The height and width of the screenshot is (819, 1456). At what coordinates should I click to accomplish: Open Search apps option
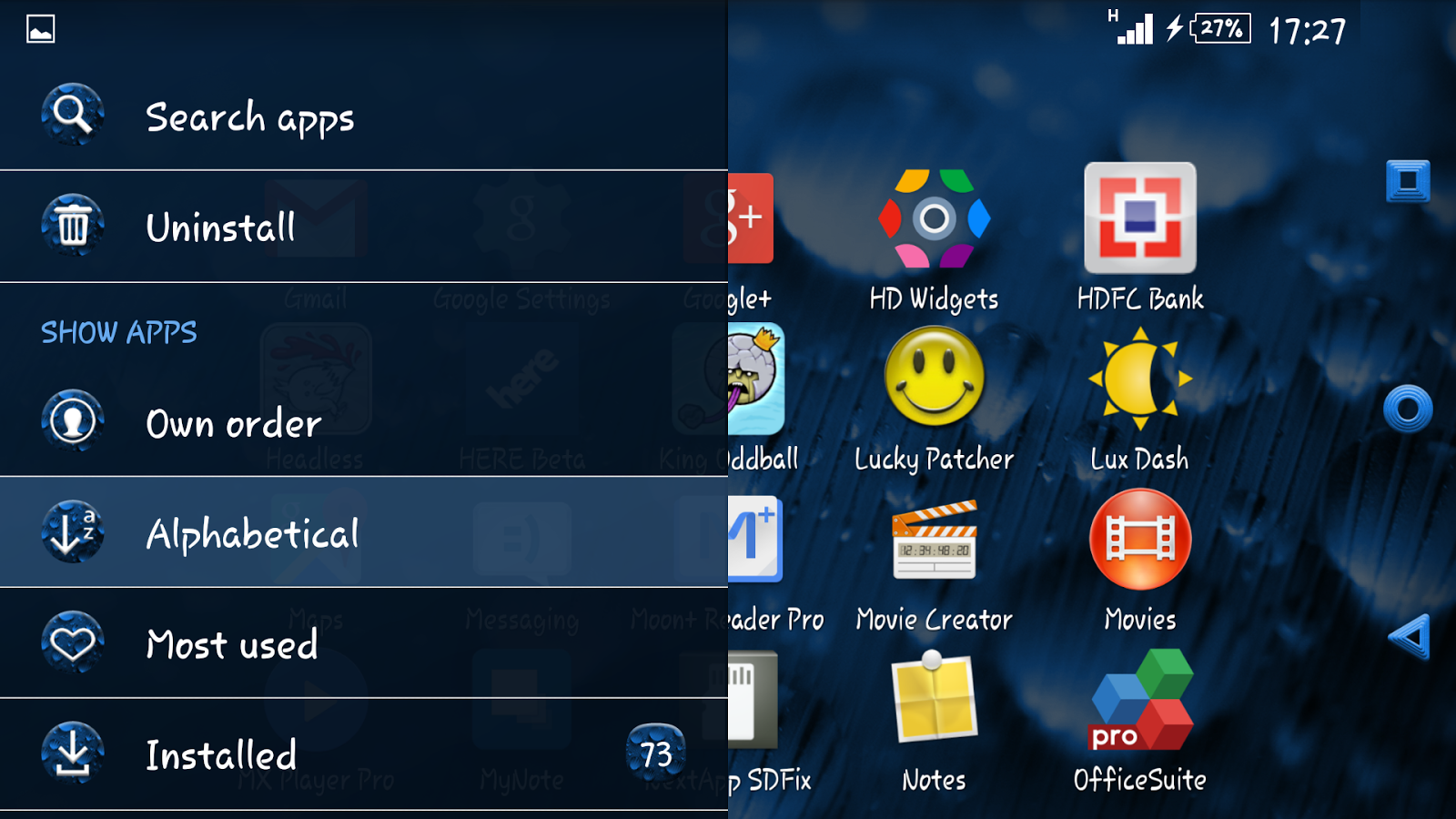[x=250, y=116]
